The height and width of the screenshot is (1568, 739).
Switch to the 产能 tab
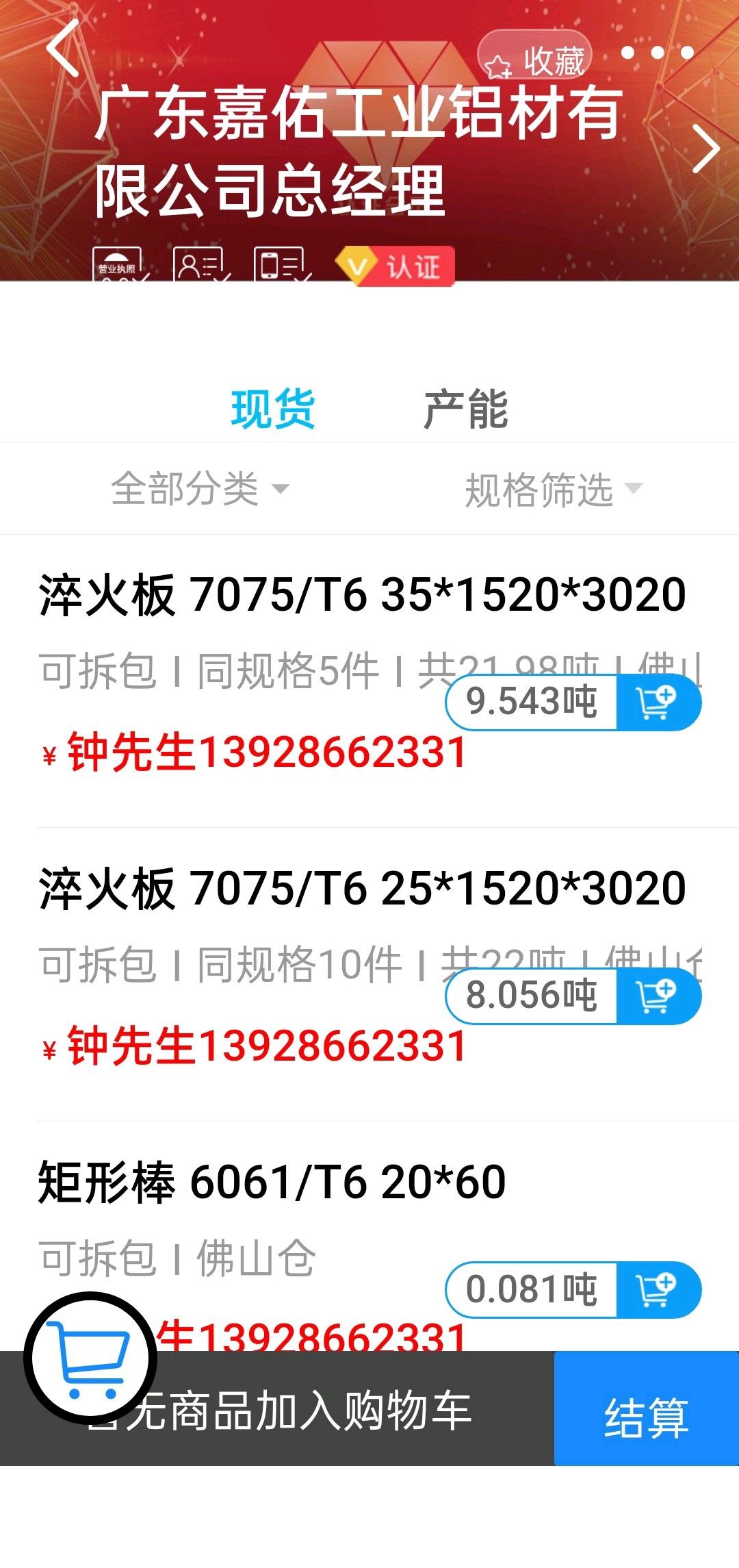click(465, 409)
